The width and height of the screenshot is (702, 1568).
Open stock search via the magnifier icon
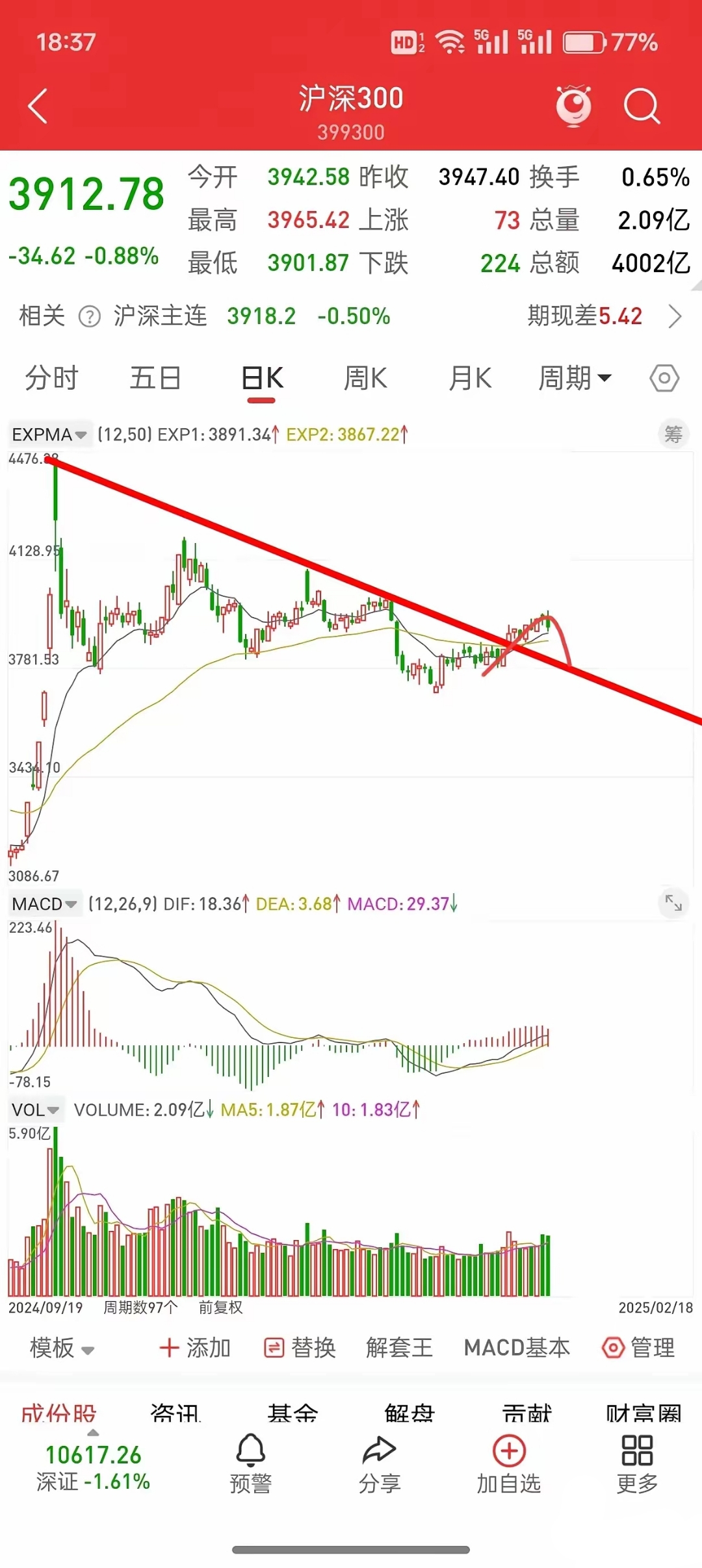click(x=642, y=106)
